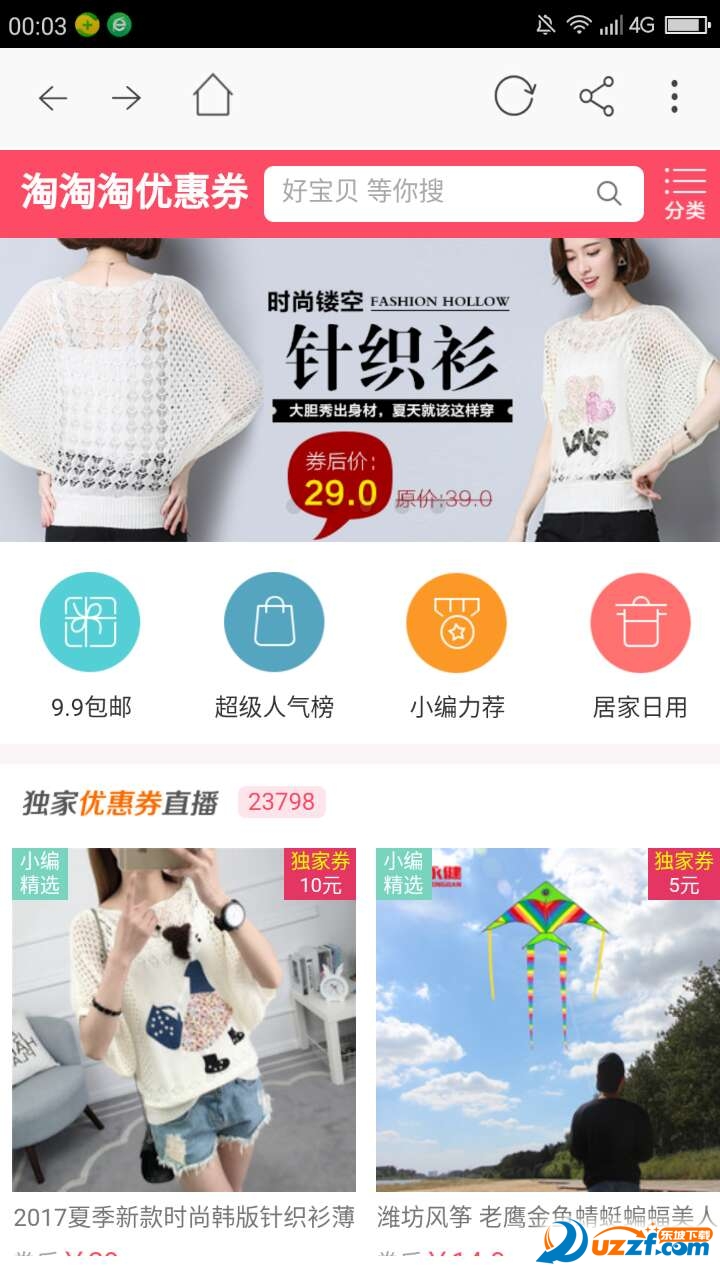
Task: Open the 分类 category menu
Action: pos(685,193)
